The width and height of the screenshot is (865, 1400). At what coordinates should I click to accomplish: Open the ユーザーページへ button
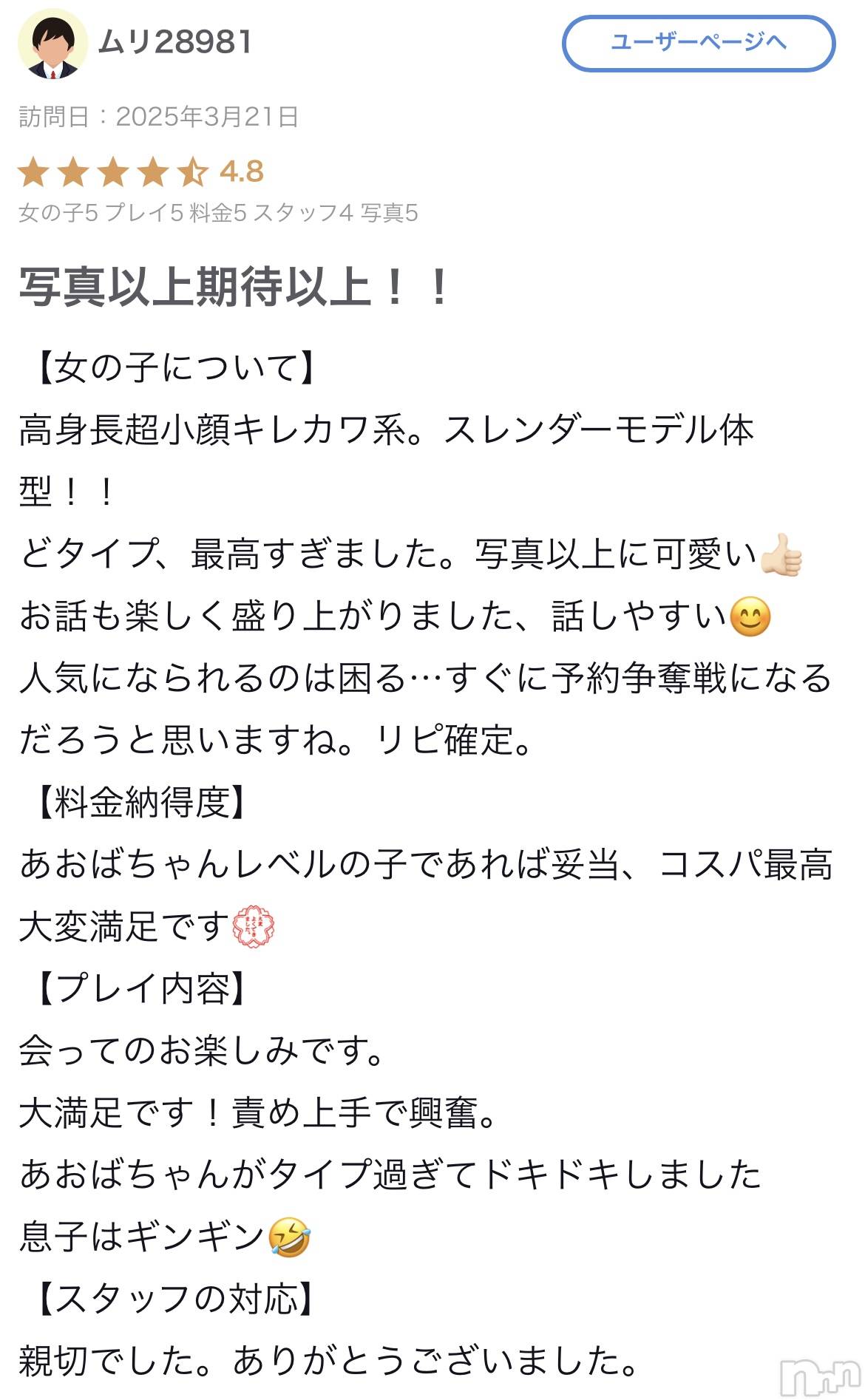click(698, 43)
